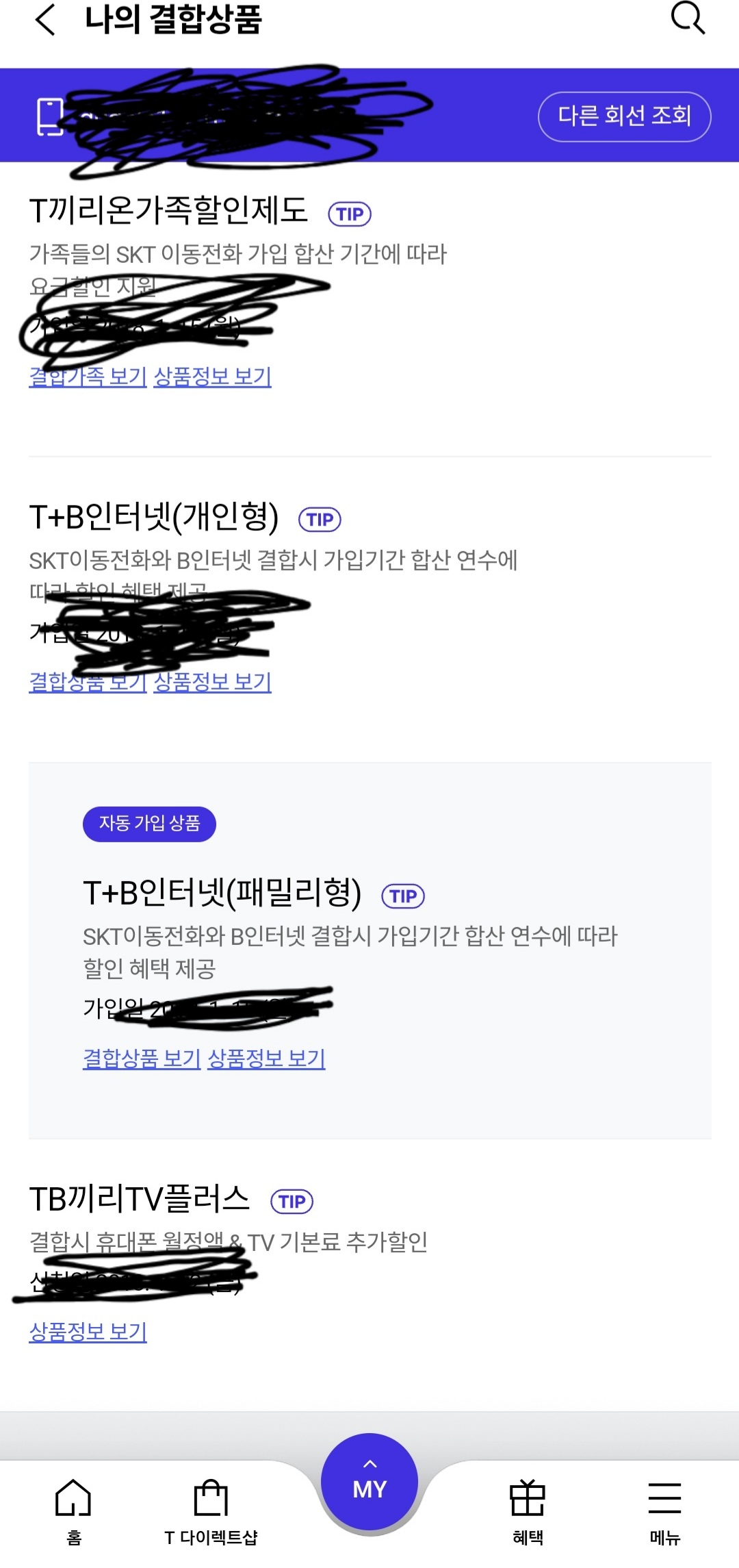Viewport: 739px width, 1568px height.
Task: Open the 결합가족 보기 link
Action: click(88, 376)
